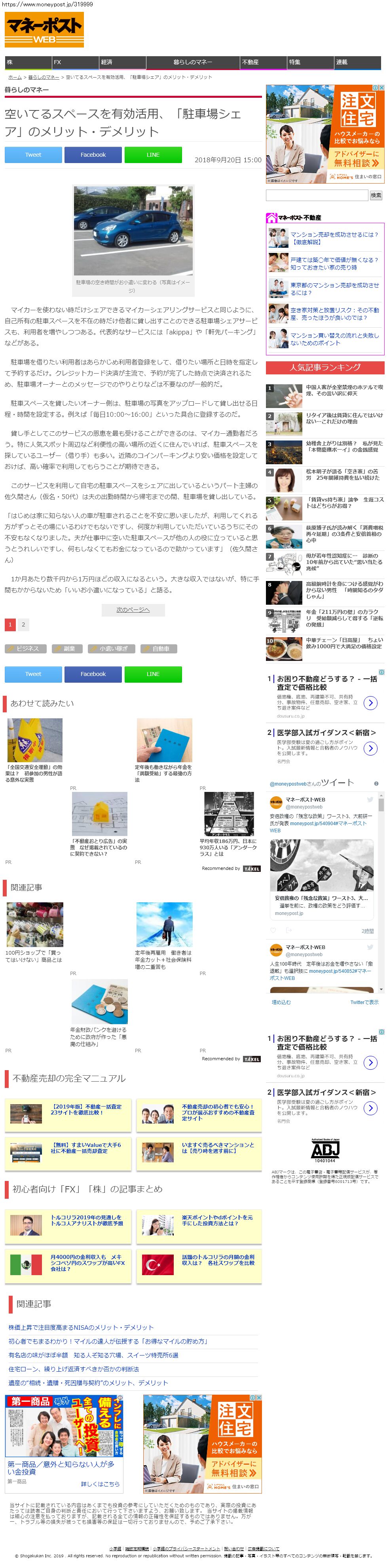Open the マンション売却を成功させるには link
This screenshot has width=389, height=1568.
pos(334,238)
